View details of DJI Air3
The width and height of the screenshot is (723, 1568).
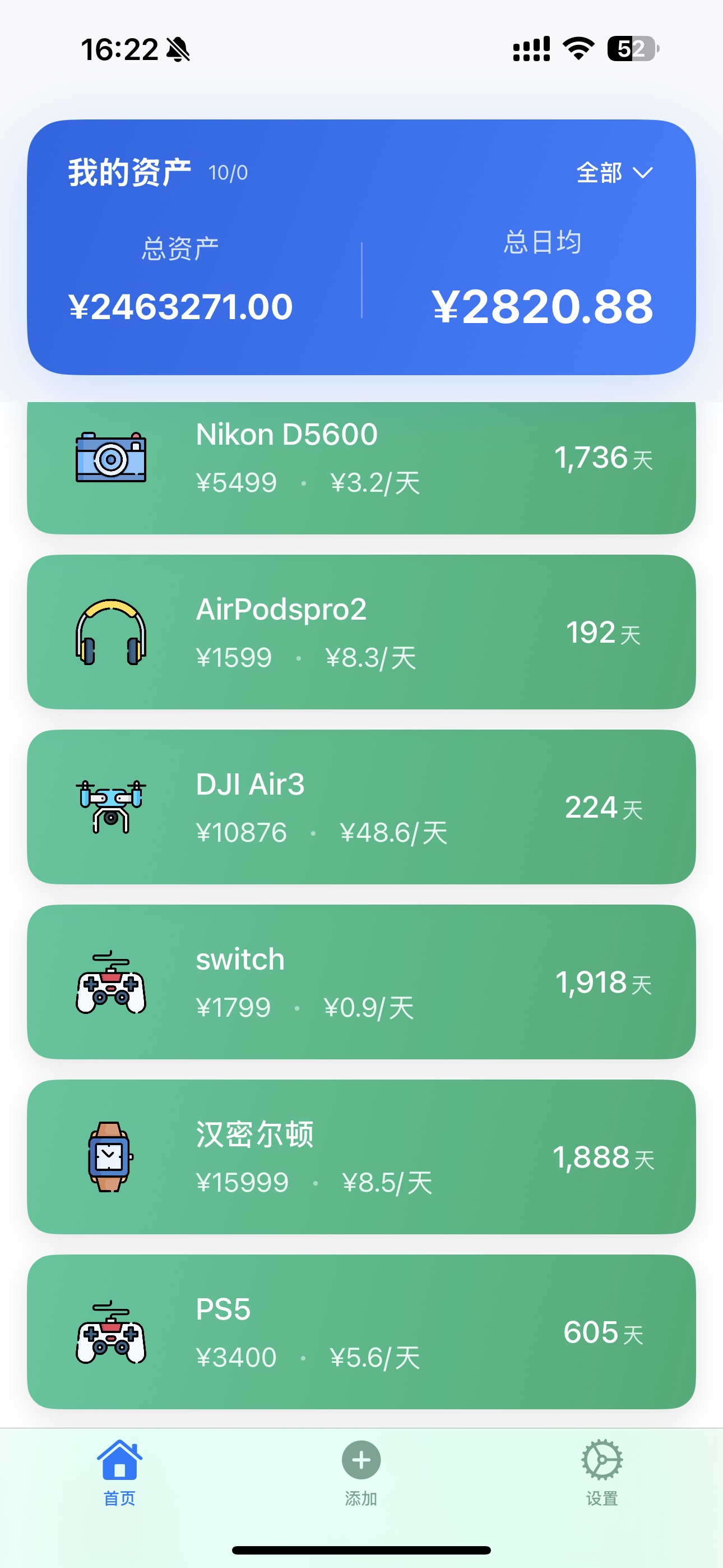(361, 806)
